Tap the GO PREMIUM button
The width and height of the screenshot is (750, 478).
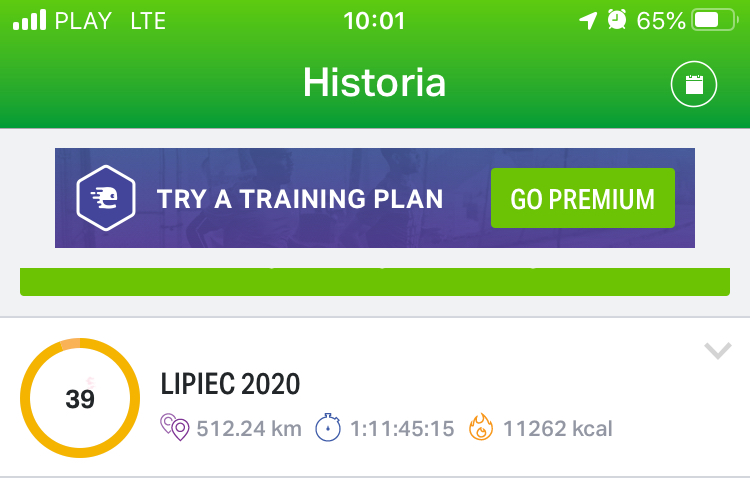point(582,198)
